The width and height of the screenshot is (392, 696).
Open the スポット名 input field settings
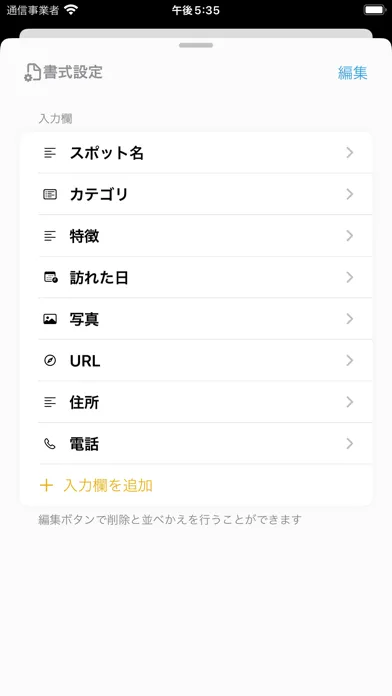point(196,153)
